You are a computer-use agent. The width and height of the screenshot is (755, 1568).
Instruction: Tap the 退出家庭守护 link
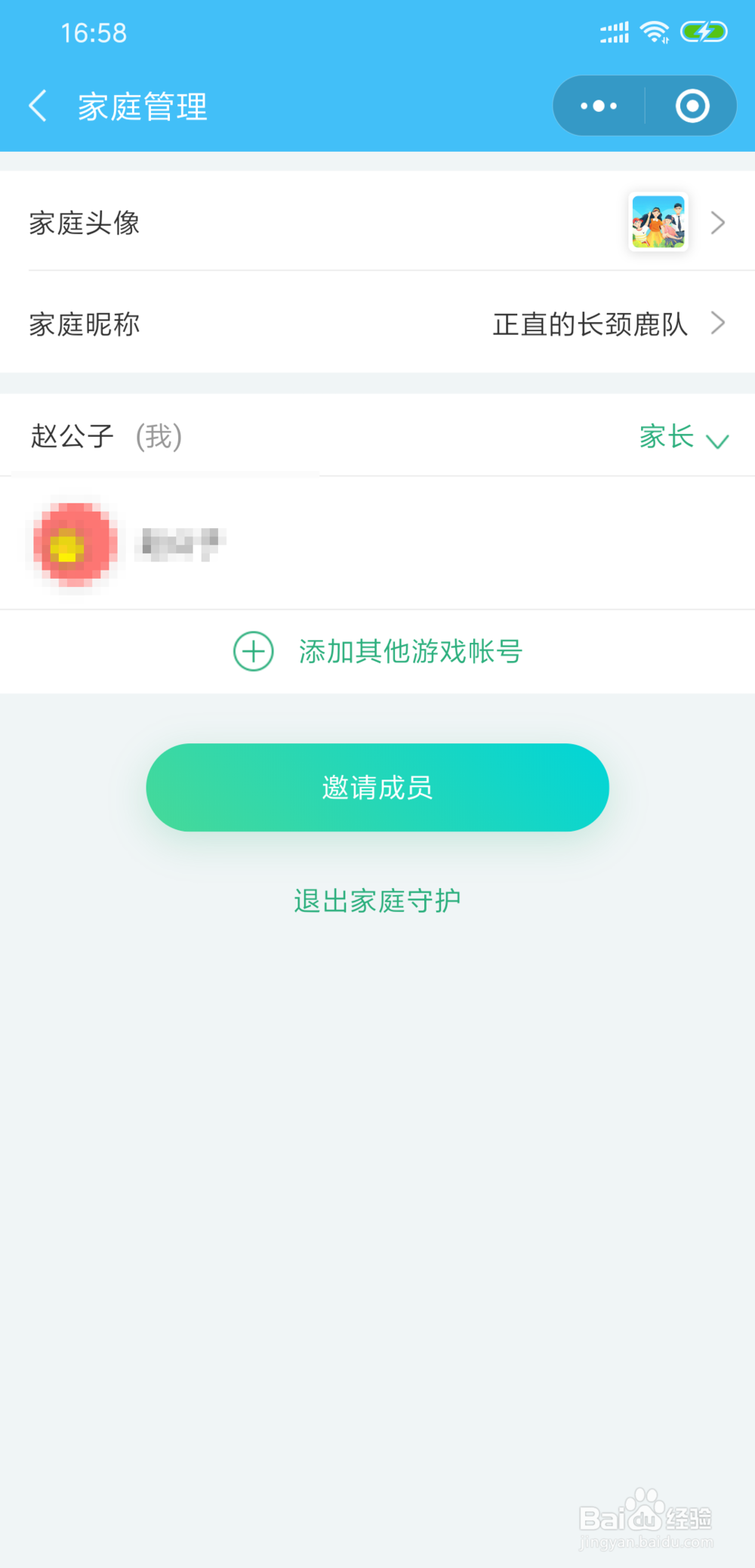pyautogui.click(x=377, y=900)
